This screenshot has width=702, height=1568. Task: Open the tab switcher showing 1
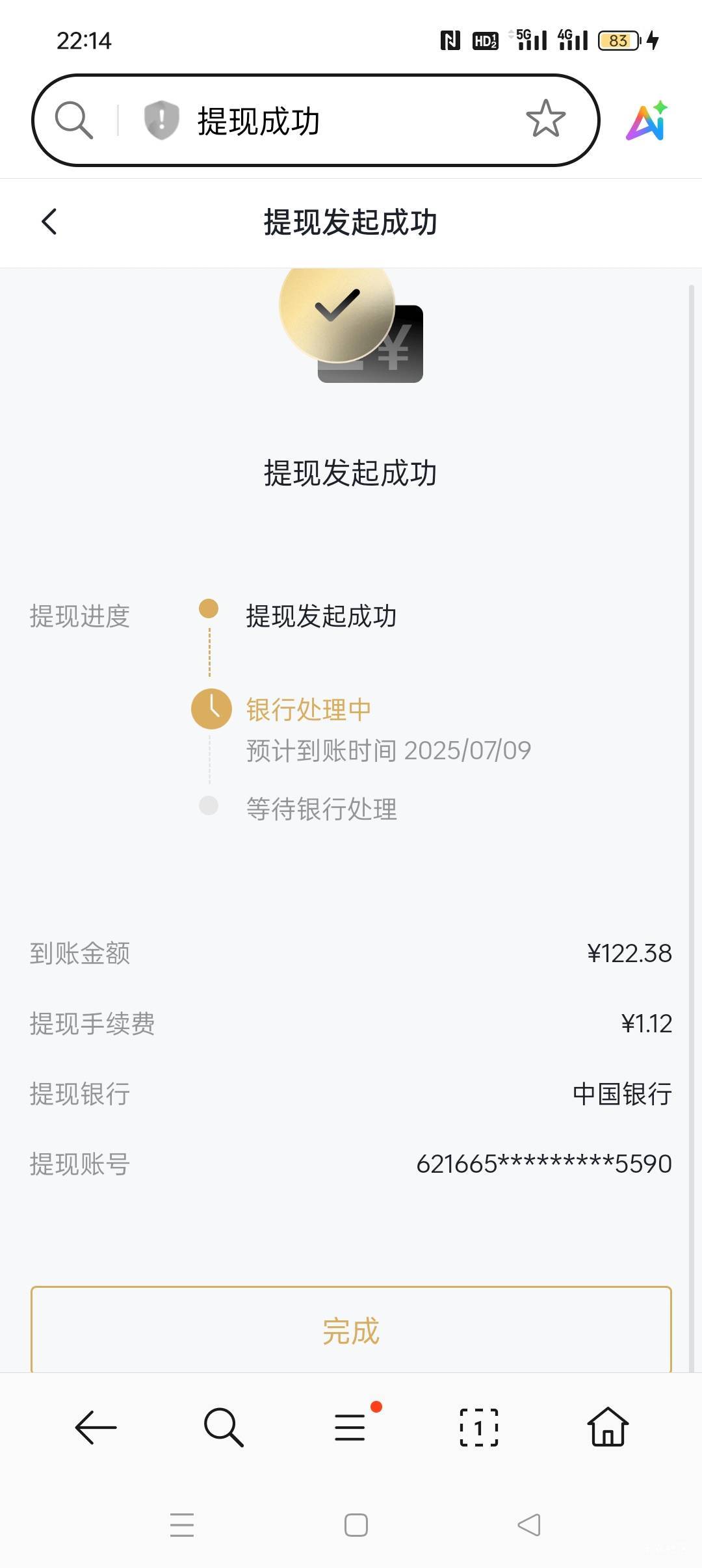pos(479,1428)
